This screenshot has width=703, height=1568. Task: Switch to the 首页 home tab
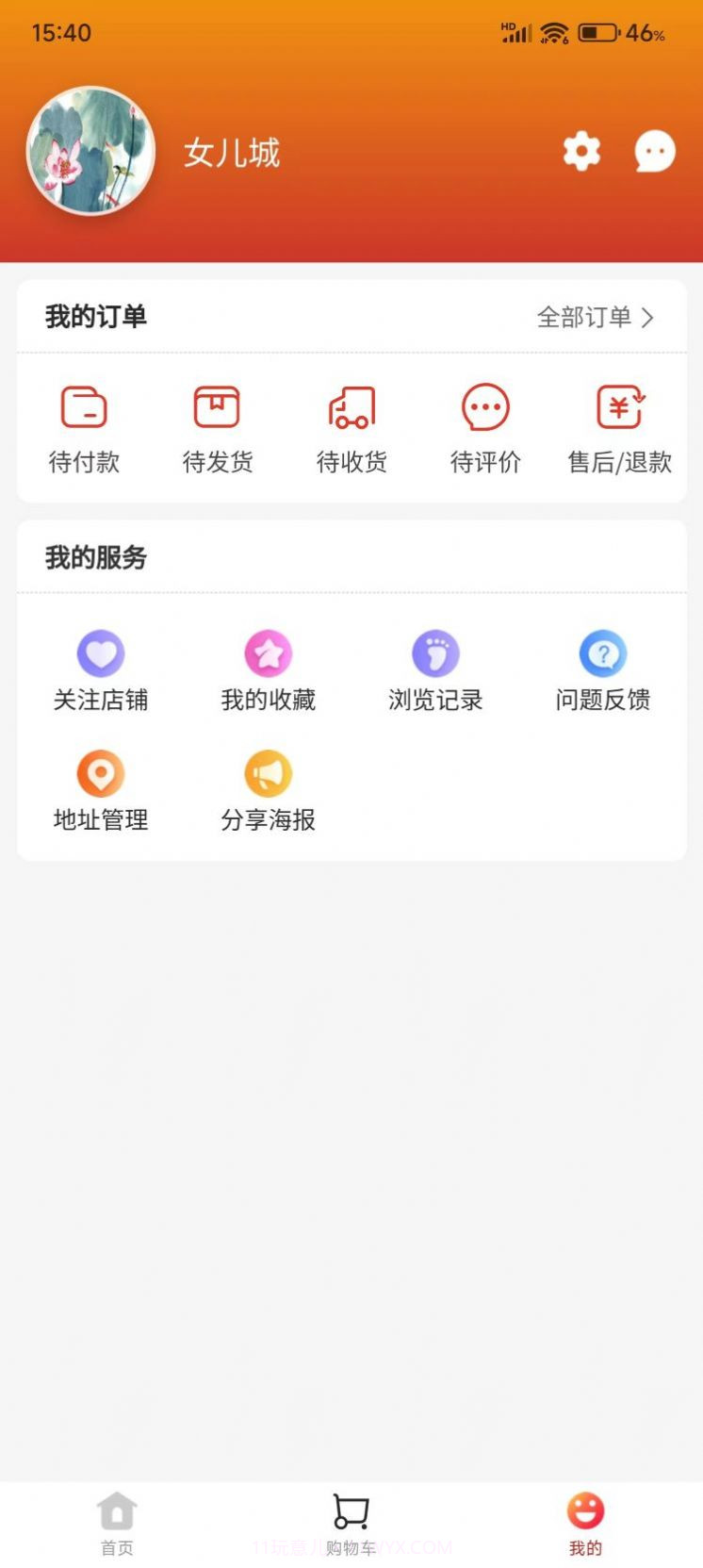pos(116,1521)
